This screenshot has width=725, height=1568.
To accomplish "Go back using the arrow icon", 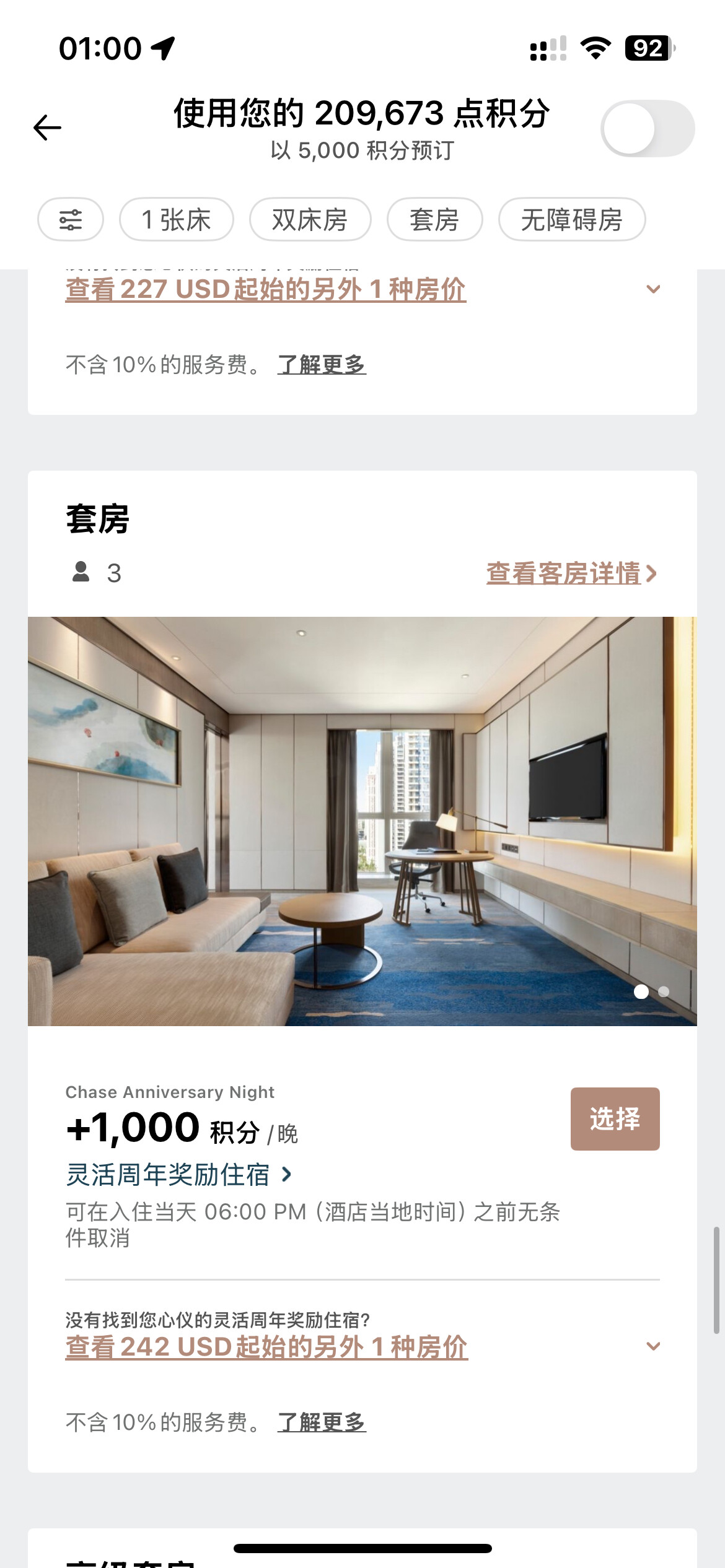I will pyautogui.click(x=47, y=128).
